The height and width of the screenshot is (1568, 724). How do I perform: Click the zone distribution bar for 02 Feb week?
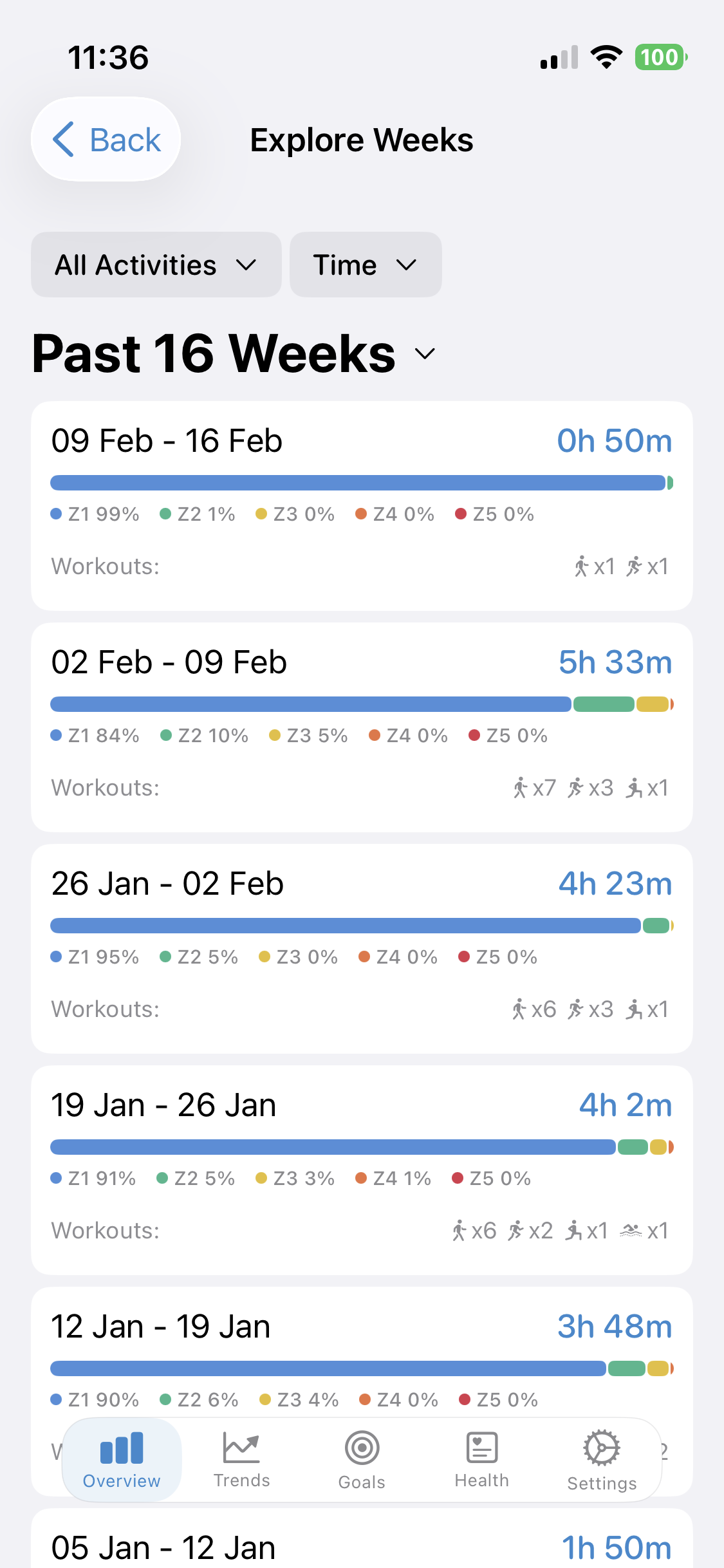[362, 704]
